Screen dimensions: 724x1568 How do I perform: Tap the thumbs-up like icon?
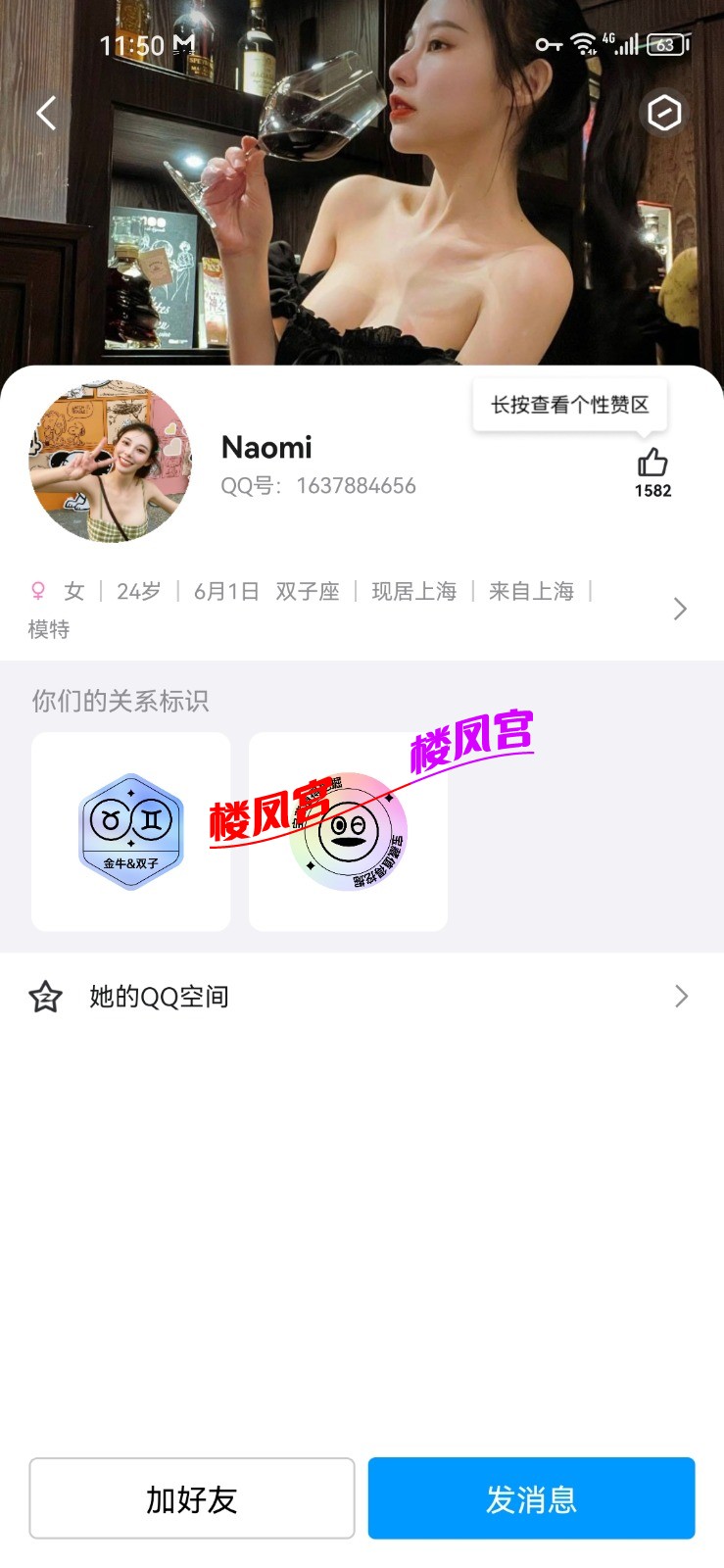652,461
